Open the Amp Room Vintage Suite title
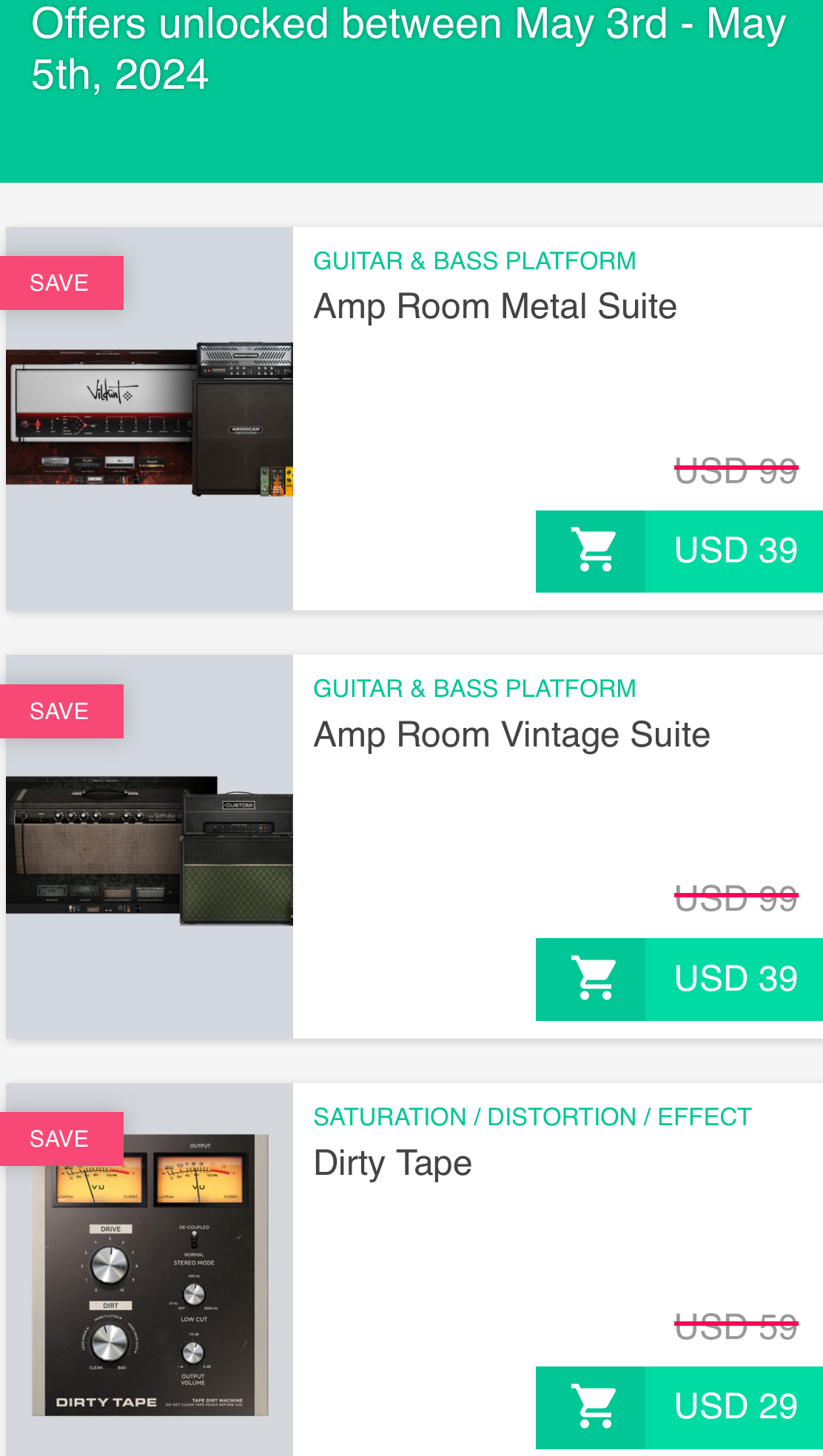Viewport: 823px width, 1456px height. (x=511, y=735)
